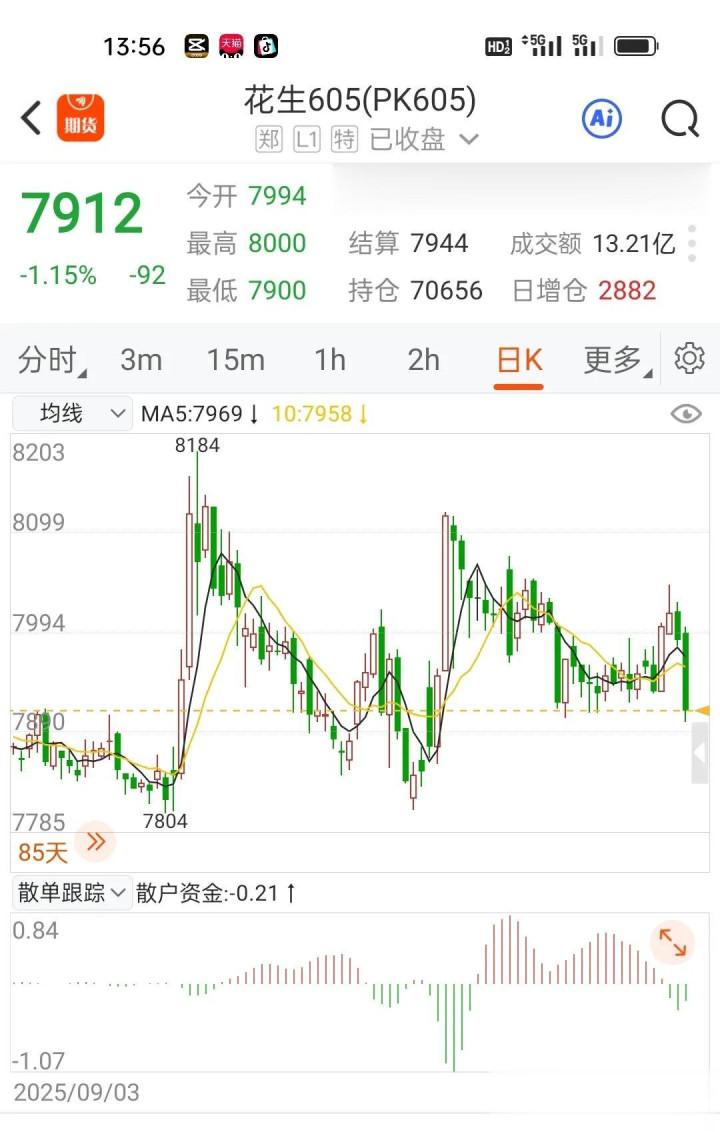Viewport: 720px width, 1132px height.
Task: Expand the sub-chart with the resize icon
Action: 672,943
